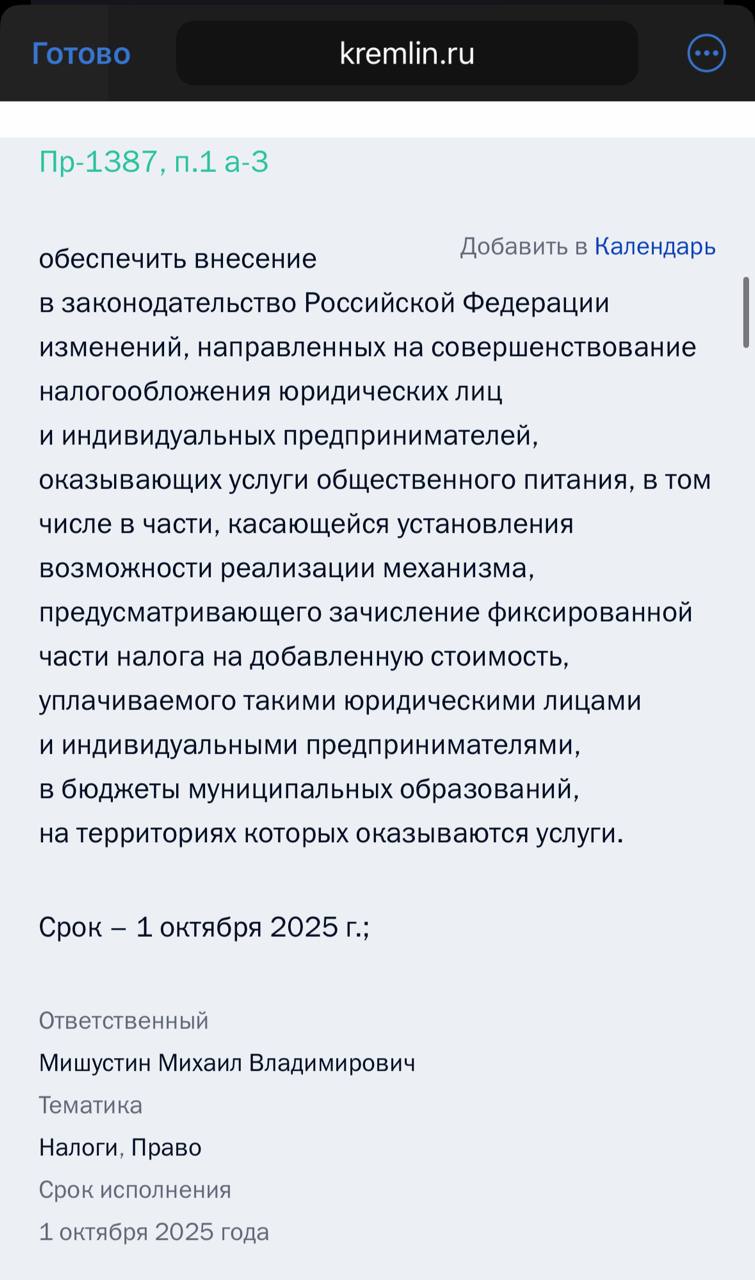The width and height of the screenshot is (755, 1280).
Task: Tap the kremlin.ru address bar
Action: [407, 53]
